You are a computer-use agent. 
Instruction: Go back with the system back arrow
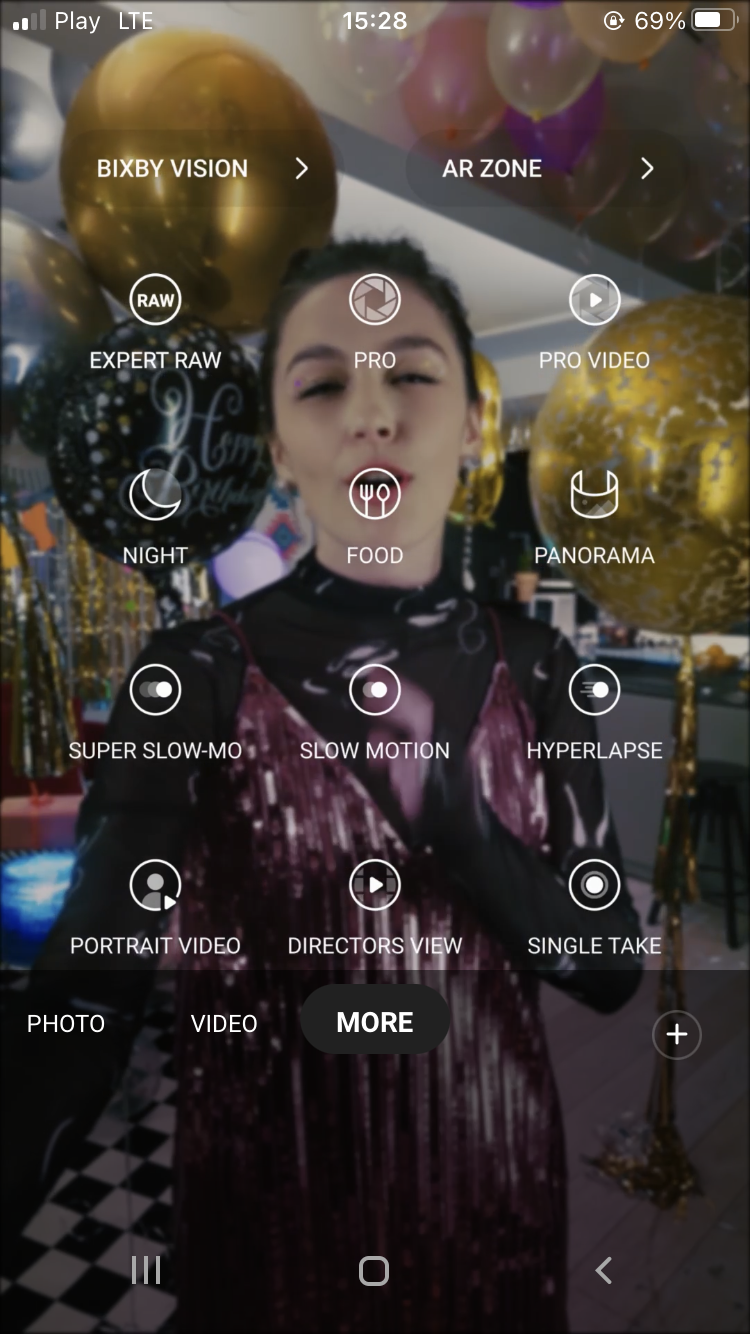(x=603, y=1270)
